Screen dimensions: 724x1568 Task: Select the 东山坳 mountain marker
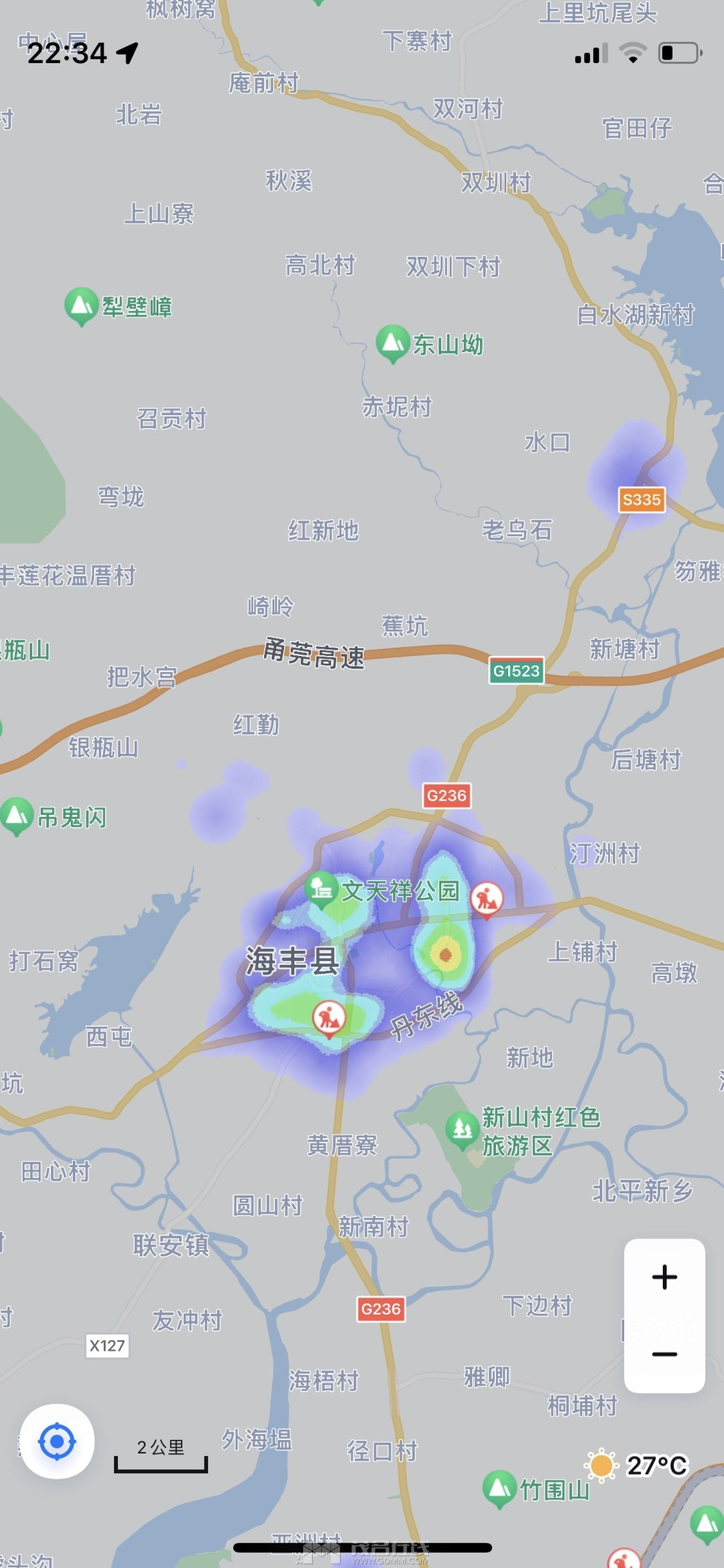(x=393, y=343)
